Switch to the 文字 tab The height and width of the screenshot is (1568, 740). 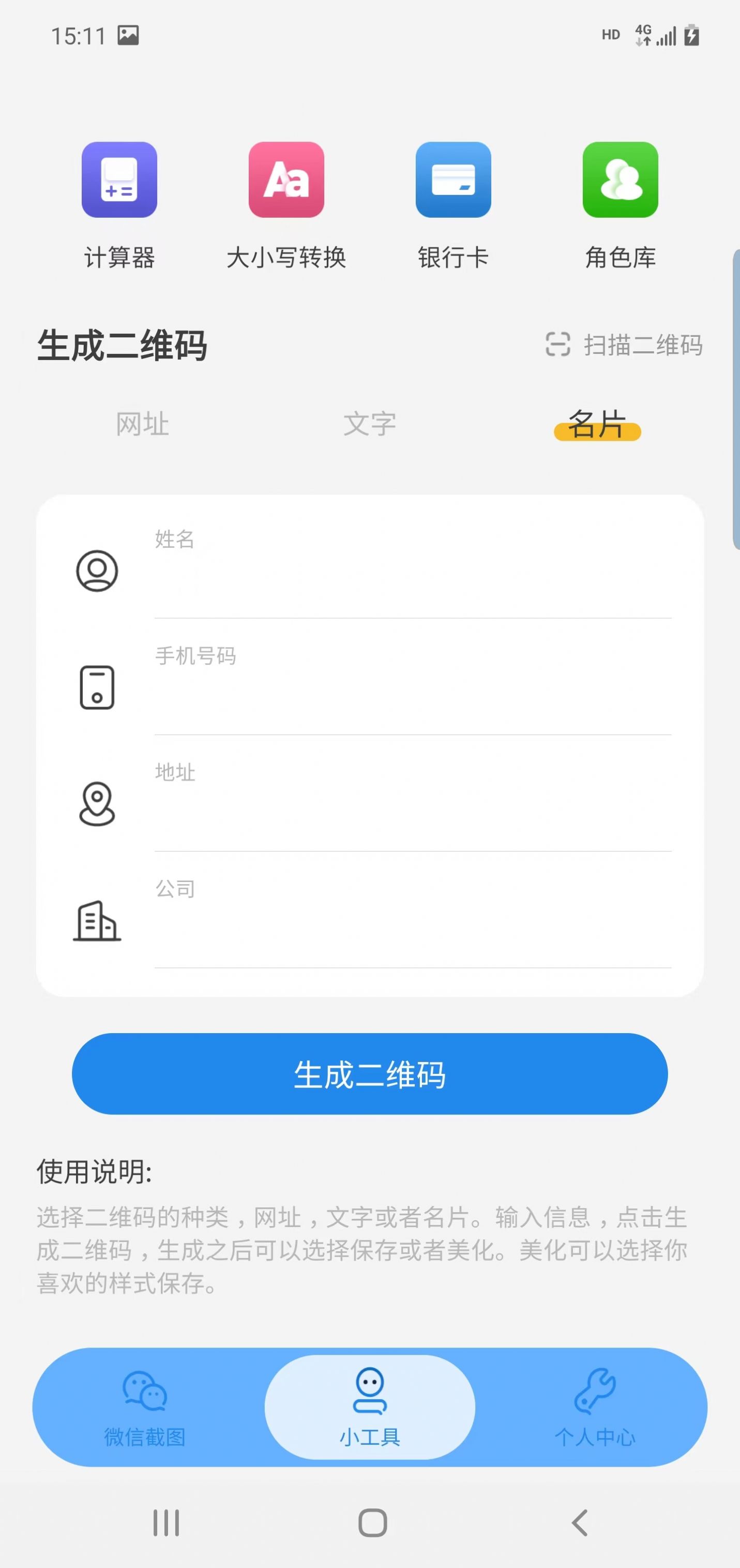[370, 424]
